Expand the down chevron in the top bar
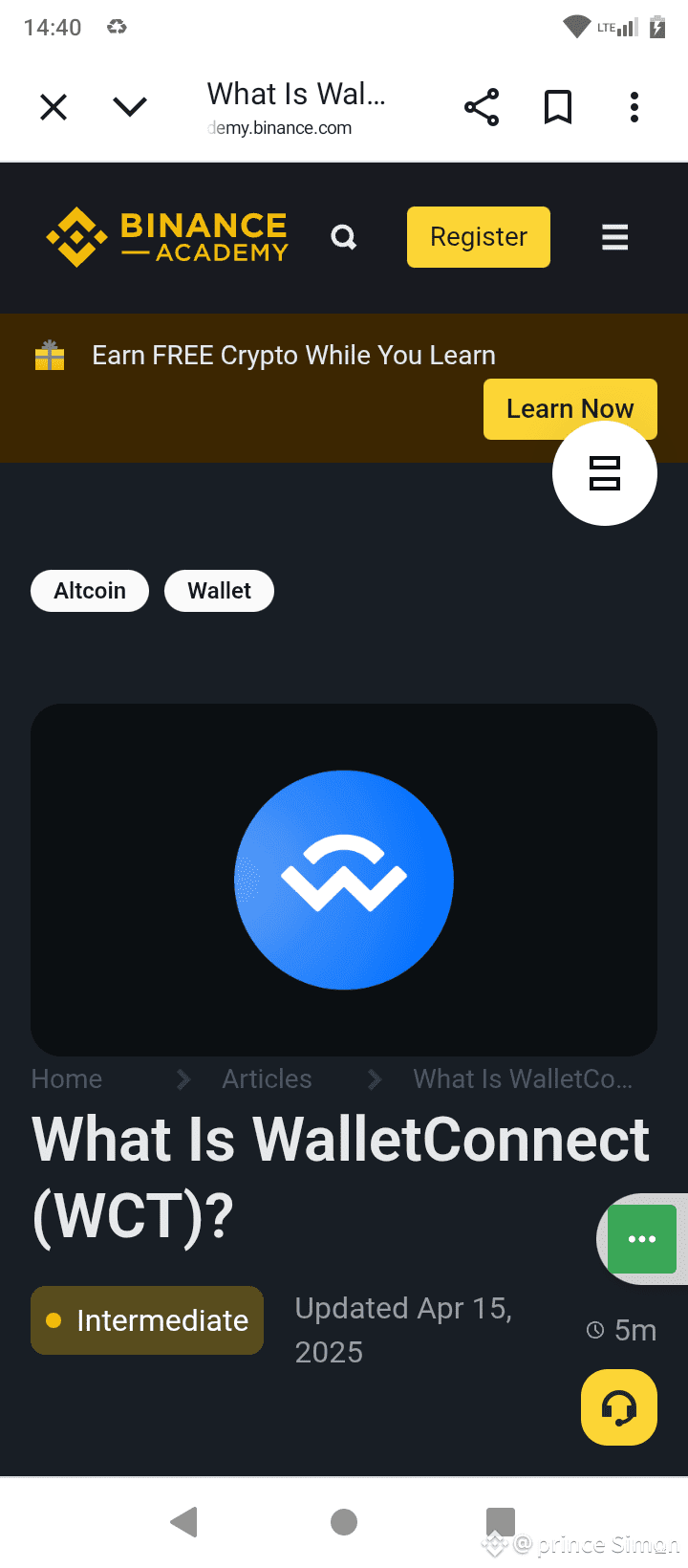 [130, 107]
